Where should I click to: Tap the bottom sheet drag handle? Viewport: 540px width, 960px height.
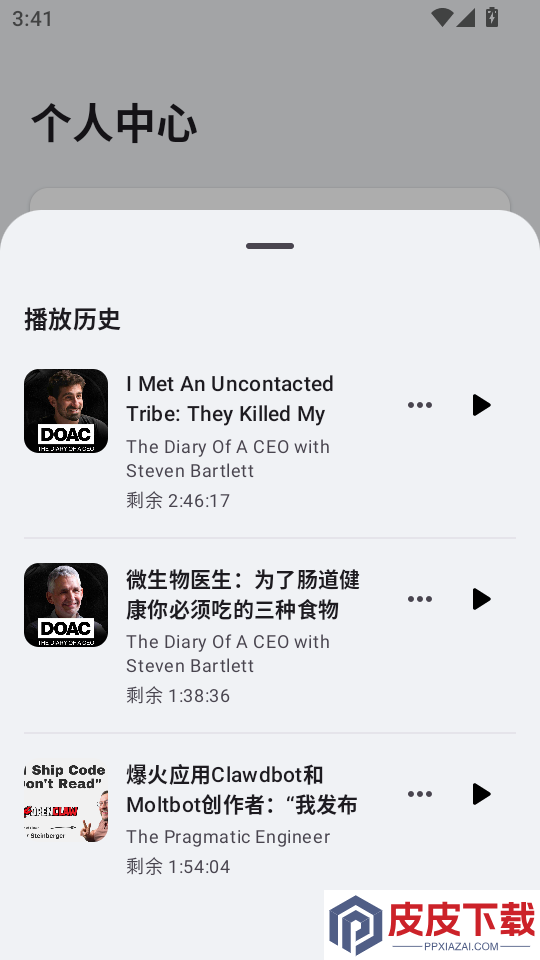click(x=270, y=246)
